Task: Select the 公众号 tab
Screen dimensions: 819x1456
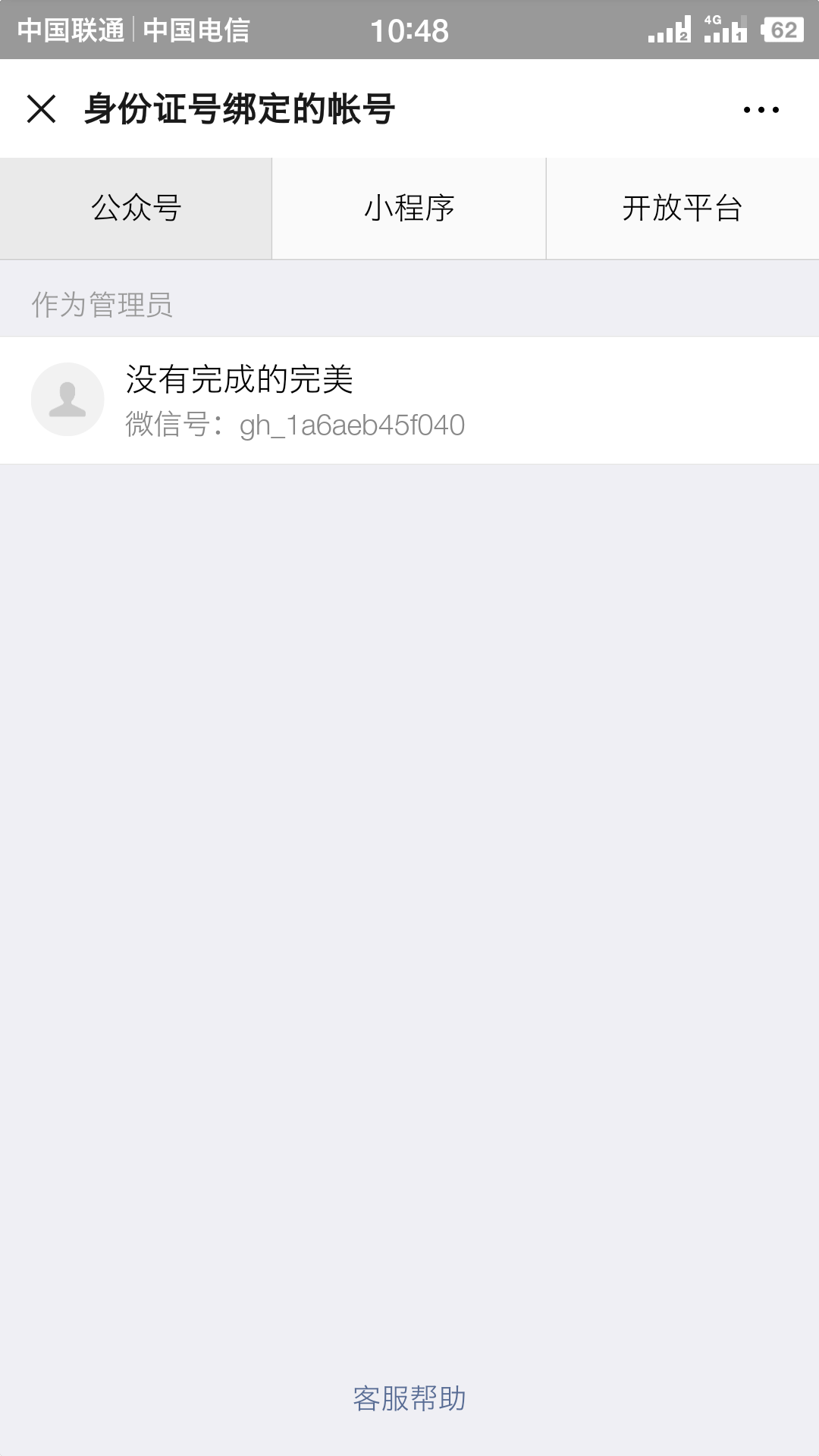Action: pyautogui.click(x=136, y=209)
